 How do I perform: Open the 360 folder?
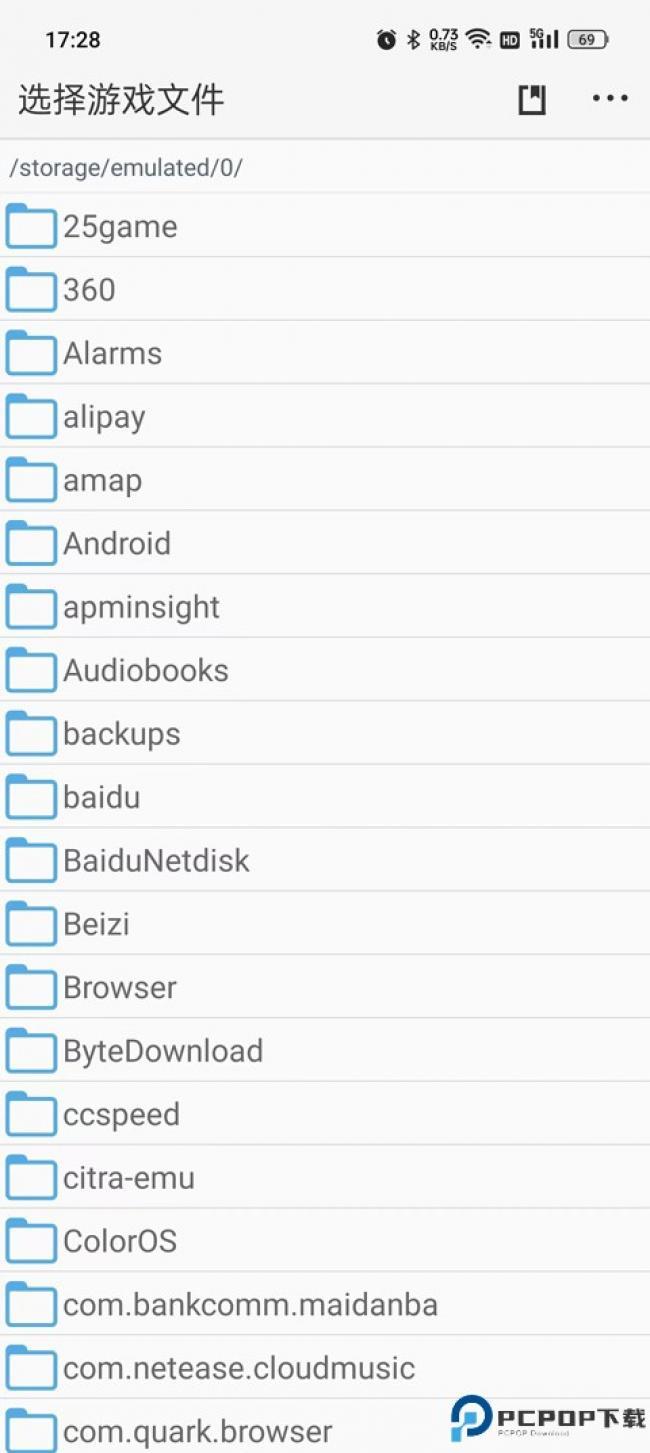[89, 290]
